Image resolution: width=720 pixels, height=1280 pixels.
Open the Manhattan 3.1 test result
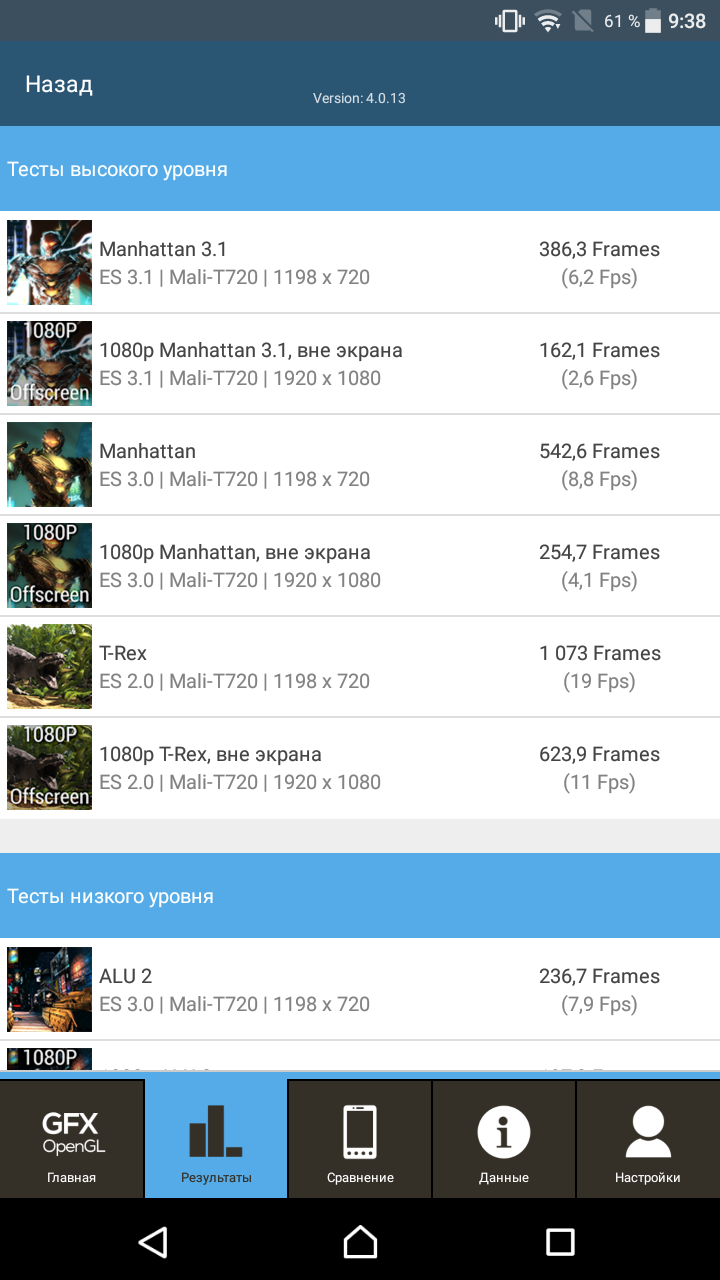point(360,262)
